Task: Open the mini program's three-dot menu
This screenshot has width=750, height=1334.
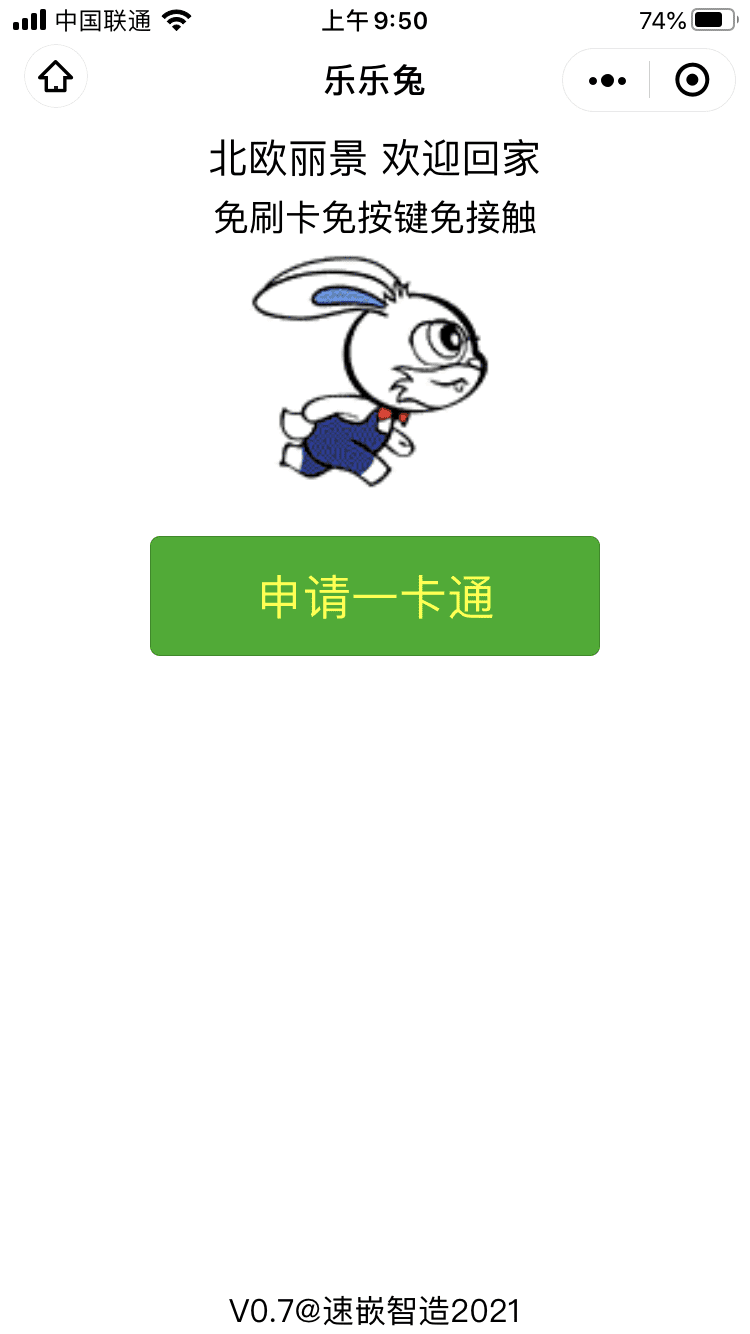Action: [x=607, y=80]
